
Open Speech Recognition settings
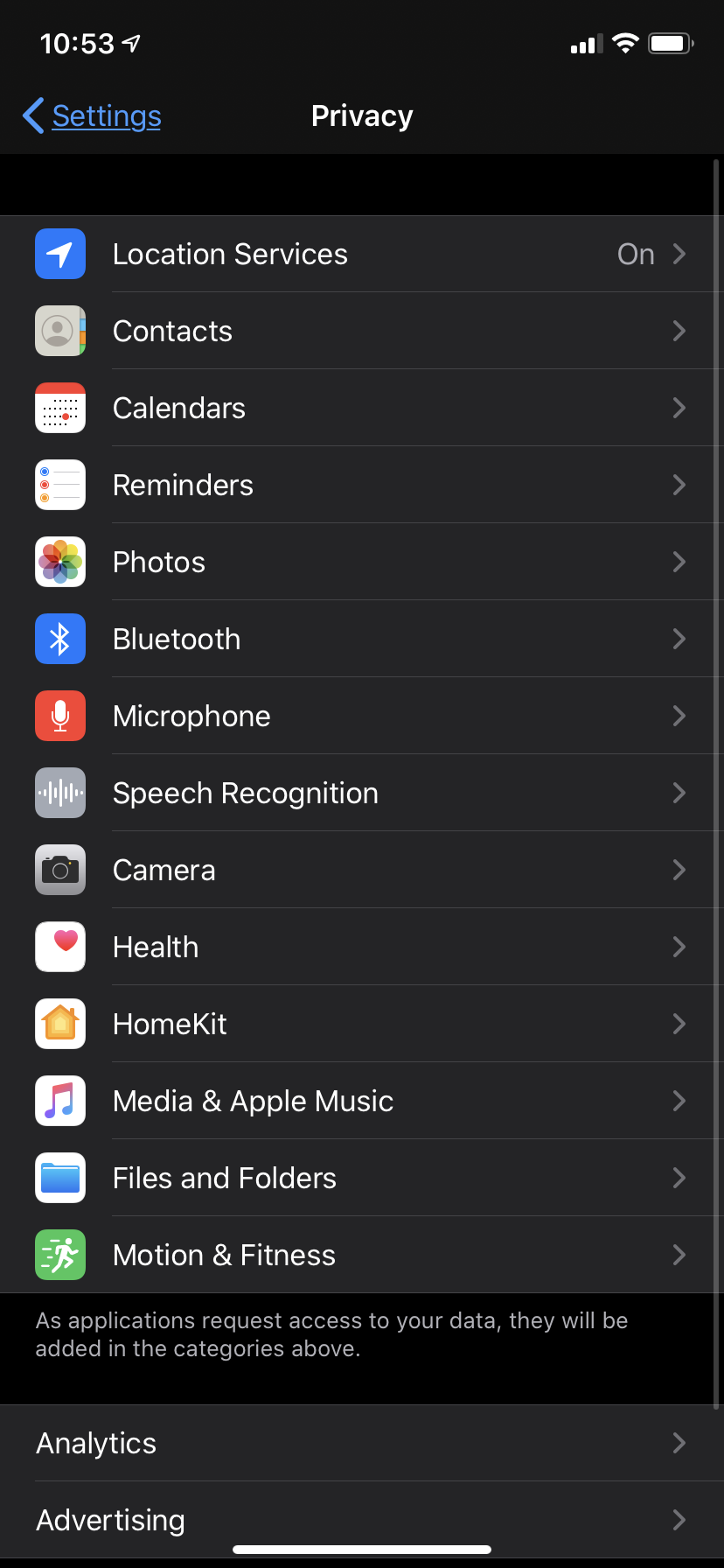pyautogui.click(x=362, y=793)
